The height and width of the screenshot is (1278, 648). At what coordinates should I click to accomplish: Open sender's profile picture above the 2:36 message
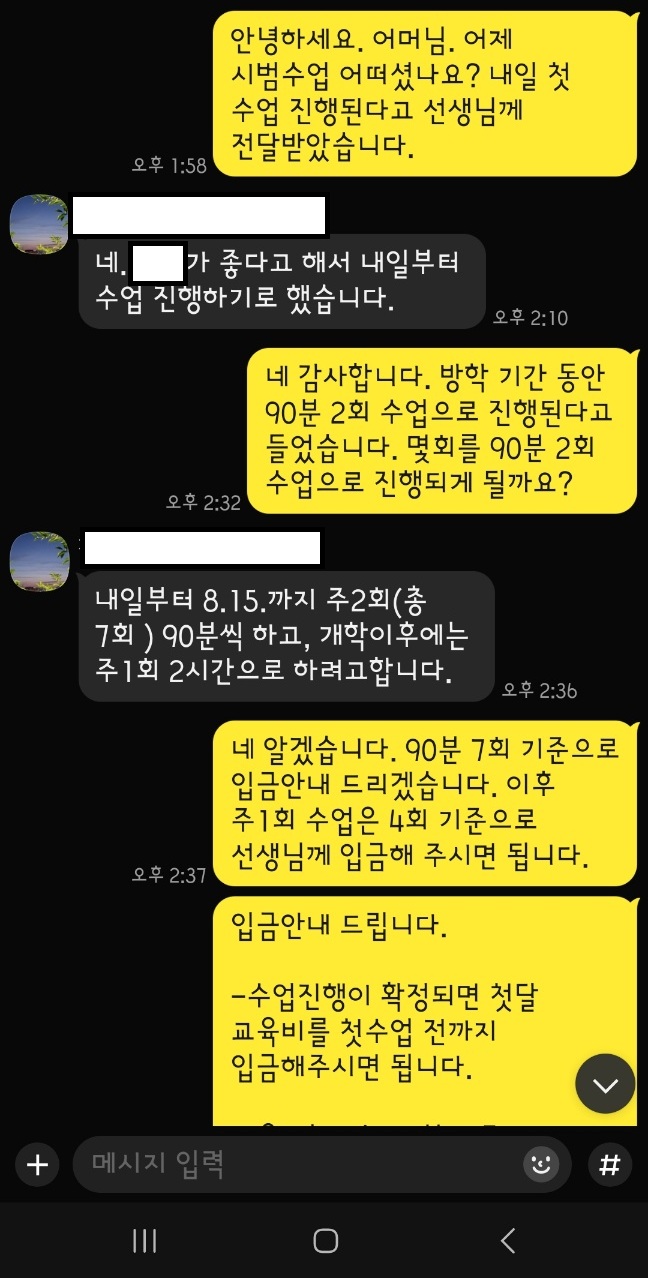tap(38, 560)
